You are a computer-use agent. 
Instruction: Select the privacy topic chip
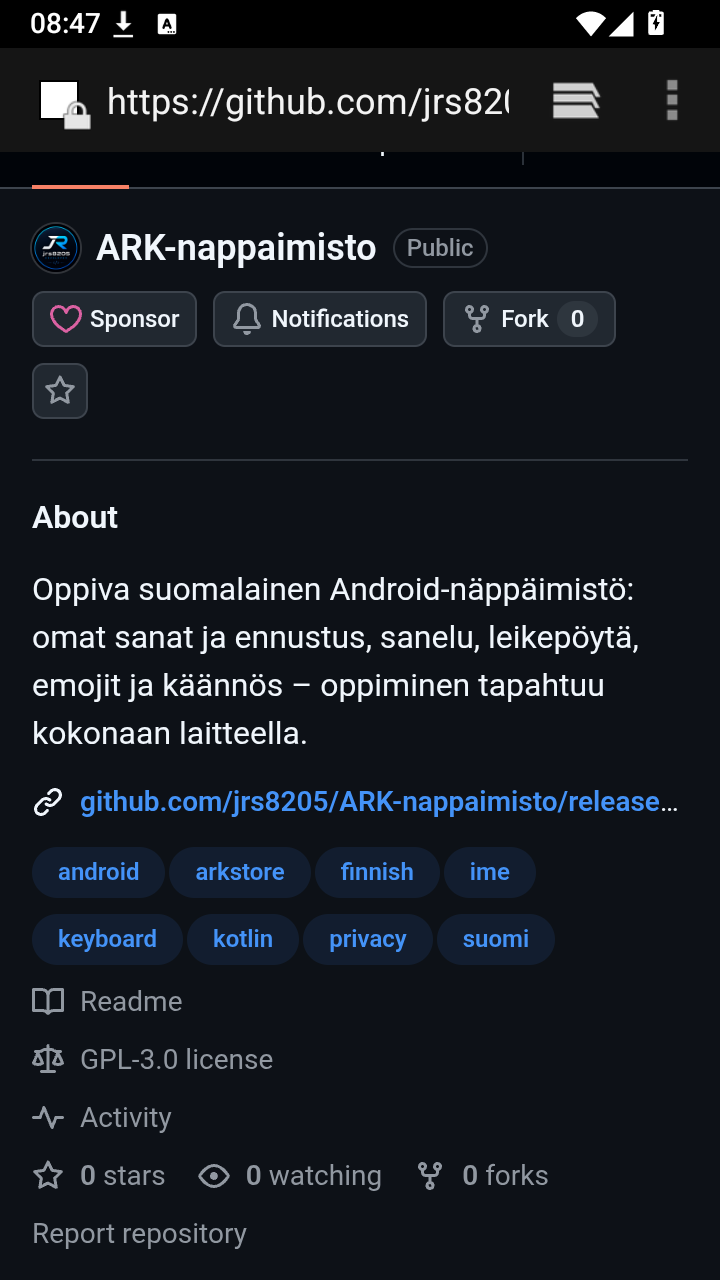pyautogui.click(x=368, y=939)
